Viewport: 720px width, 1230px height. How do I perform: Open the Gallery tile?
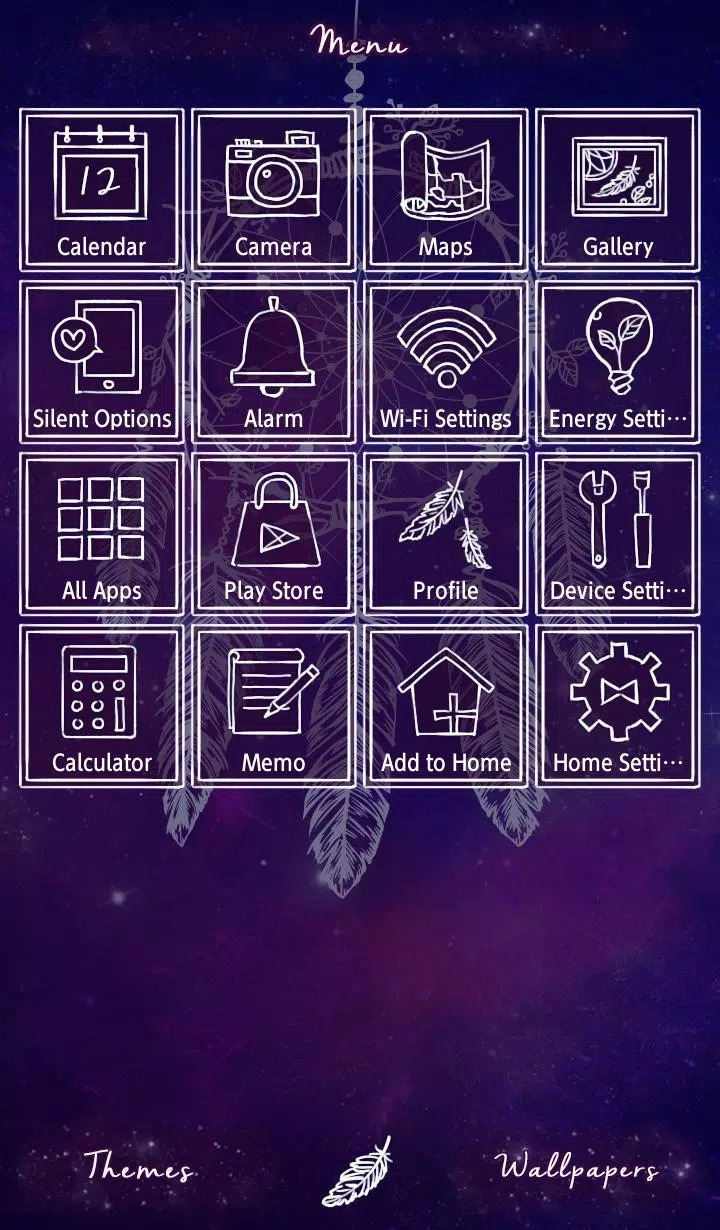(618, 190)
